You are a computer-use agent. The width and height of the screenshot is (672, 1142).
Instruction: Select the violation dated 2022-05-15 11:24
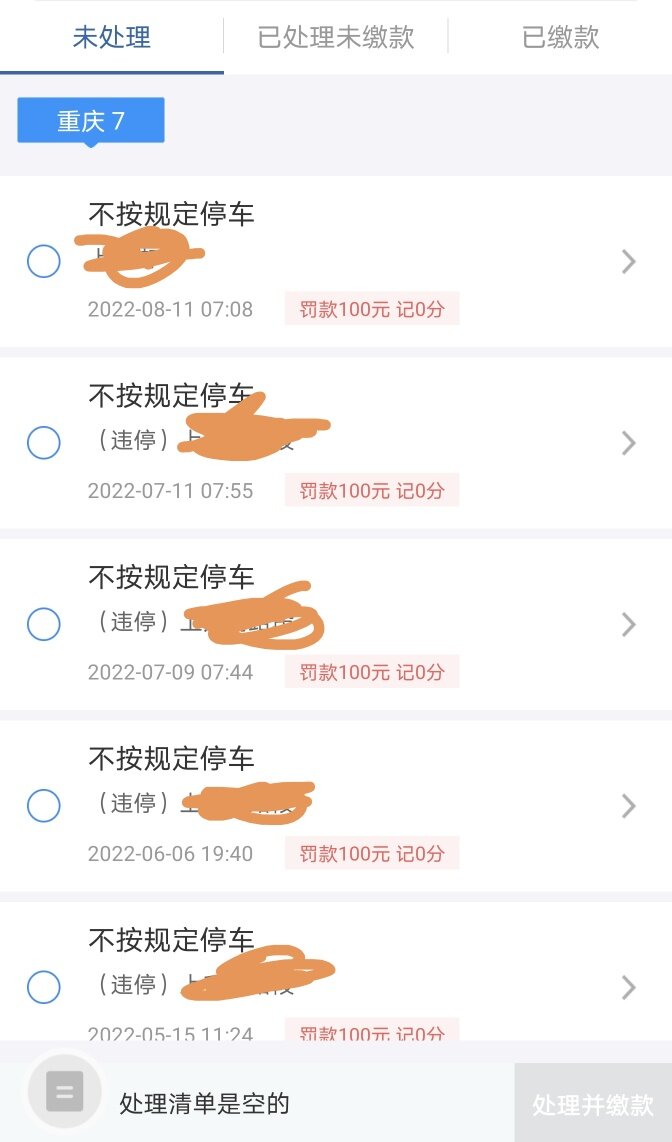[44, 987]
